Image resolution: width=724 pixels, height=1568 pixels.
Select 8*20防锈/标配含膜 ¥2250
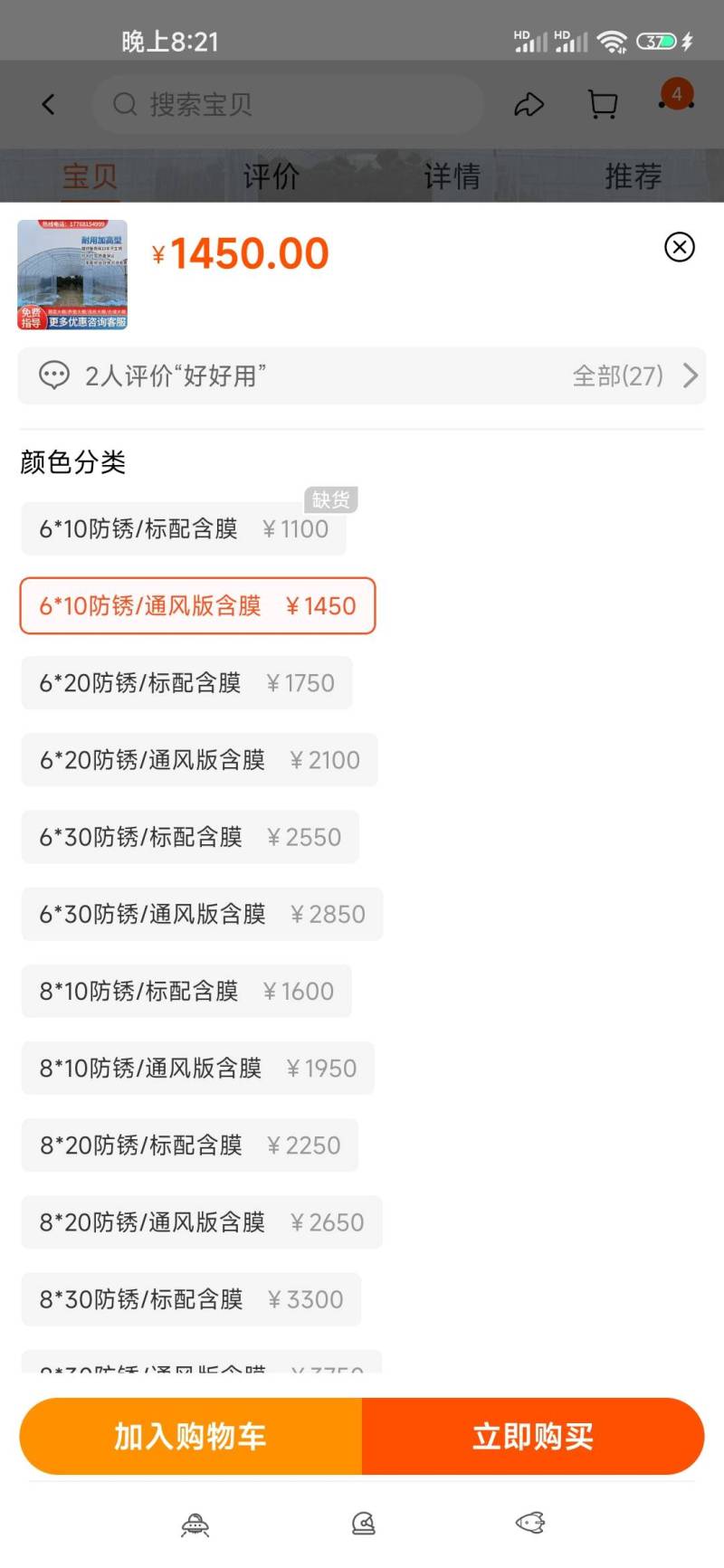(x=190, y=1145)
